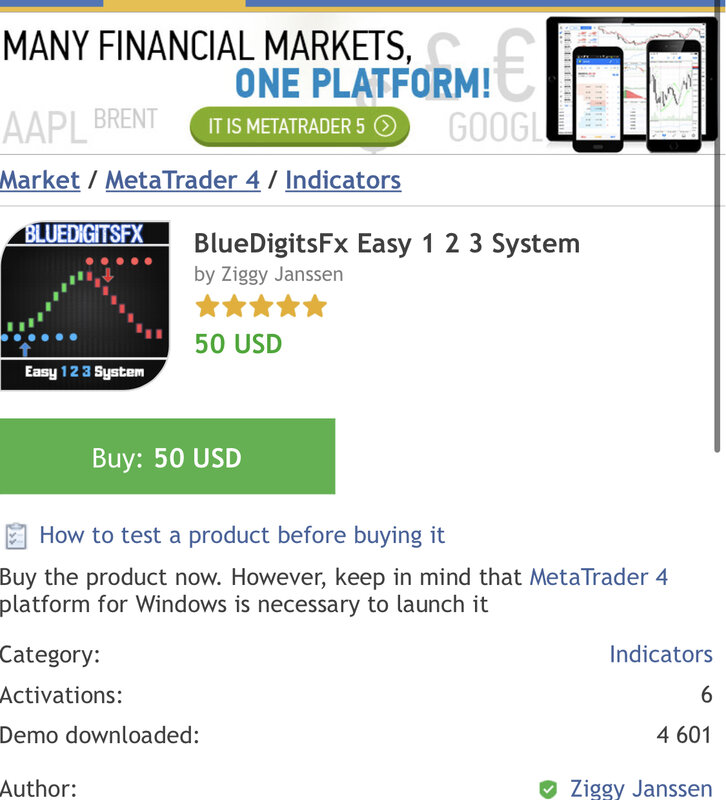The image size is (726, 800).
Task: Tap the IT IS METATRADER 5 banner button
Action: [x=299, y=126]
